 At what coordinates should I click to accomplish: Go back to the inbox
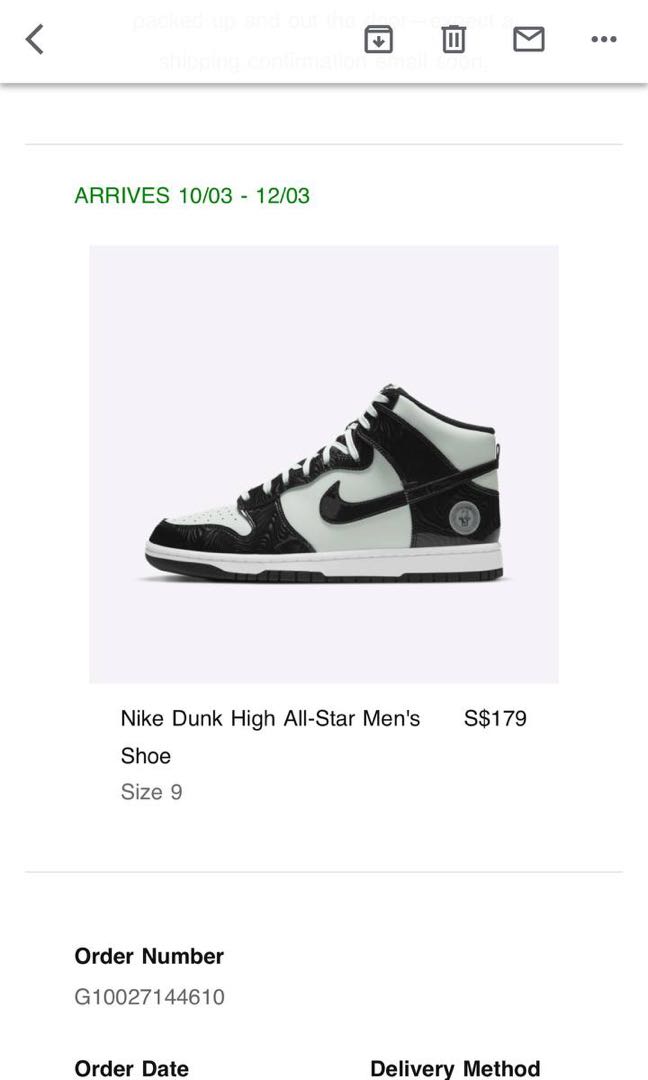pyautogui.click(x=34, y=39)
